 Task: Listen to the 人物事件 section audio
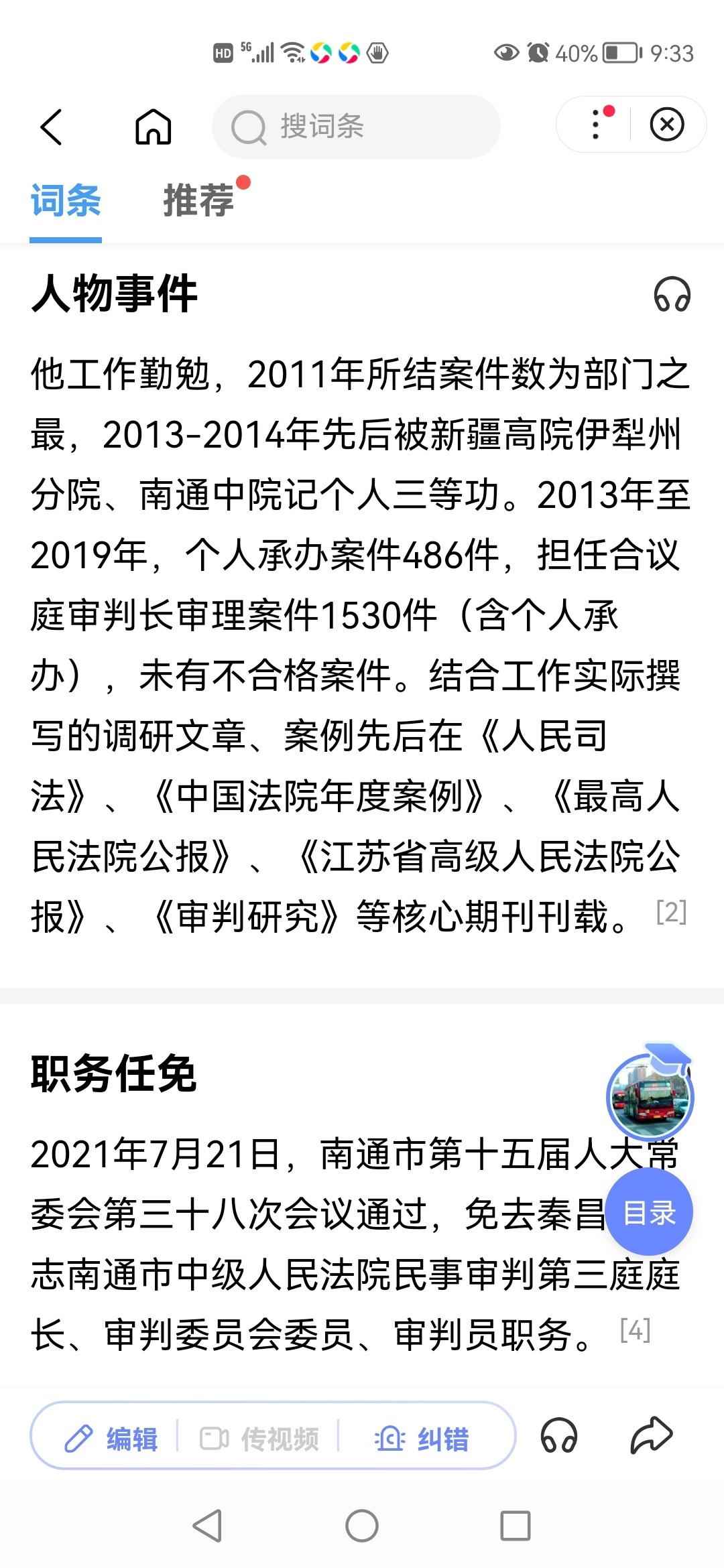tap(672, 295)
